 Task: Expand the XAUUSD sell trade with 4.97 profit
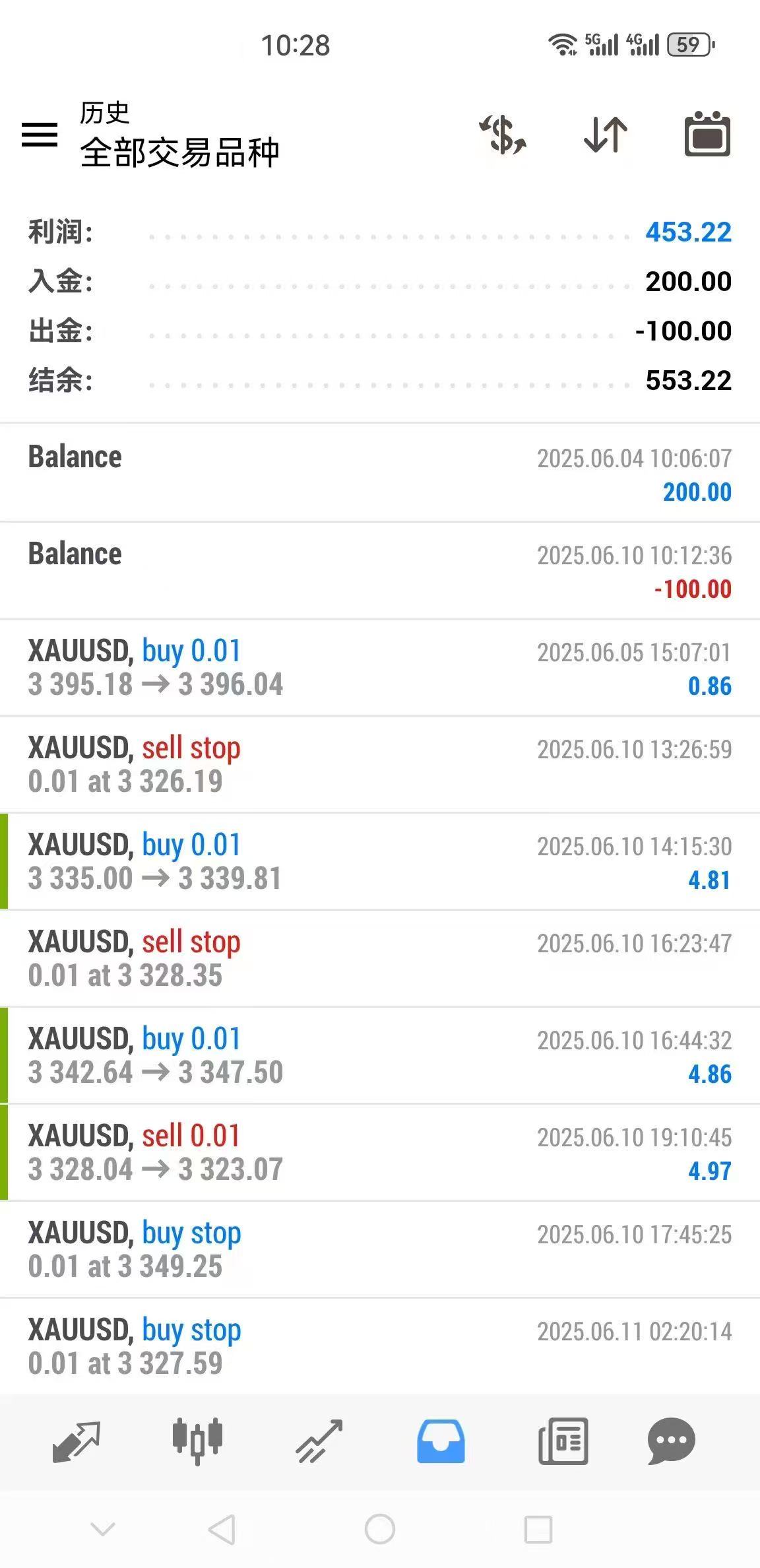(x=380, y=1152)
